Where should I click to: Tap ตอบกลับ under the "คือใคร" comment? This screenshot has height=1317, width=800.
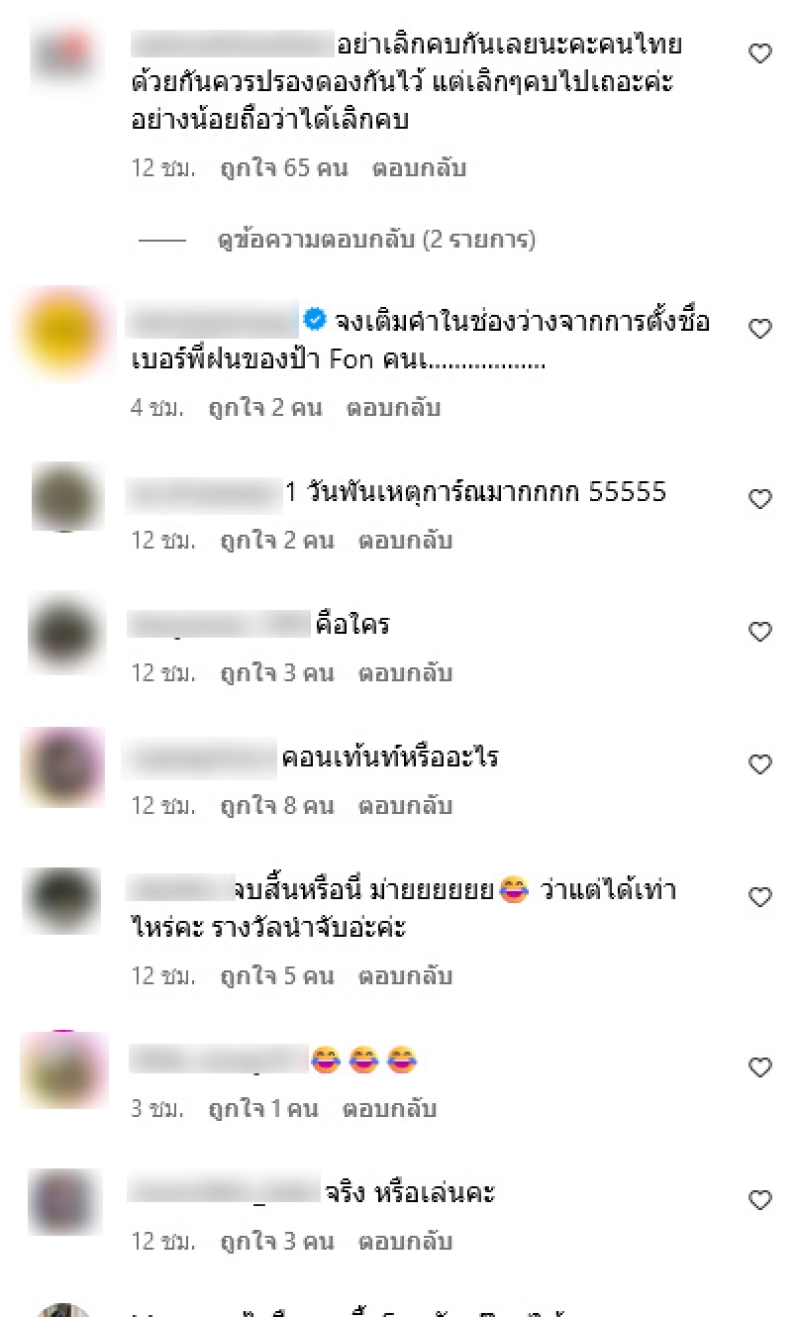point(406,673)
